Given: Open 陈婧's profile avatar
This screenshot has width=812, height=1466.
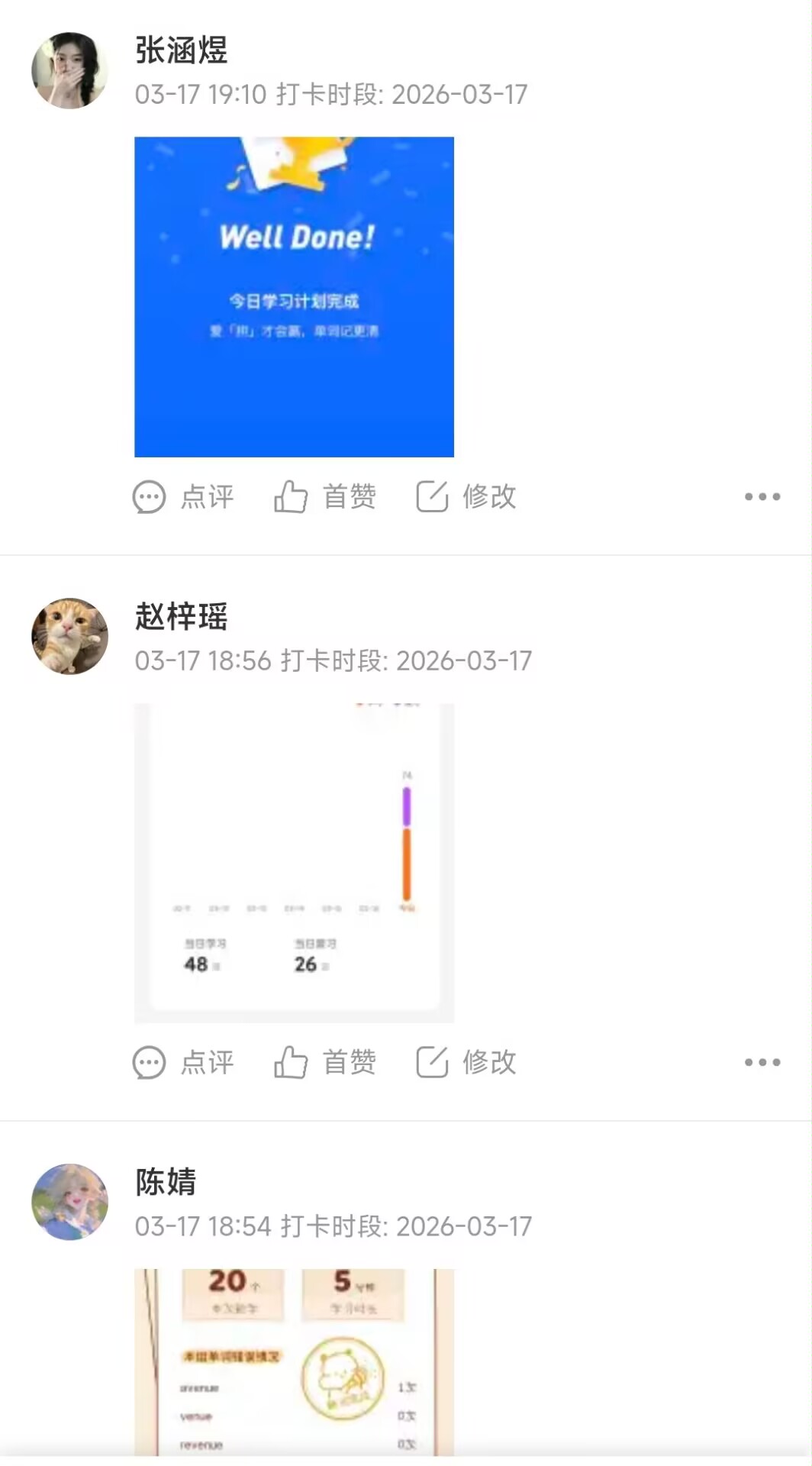Looking at the screenshot, I should pos(69,1202).
